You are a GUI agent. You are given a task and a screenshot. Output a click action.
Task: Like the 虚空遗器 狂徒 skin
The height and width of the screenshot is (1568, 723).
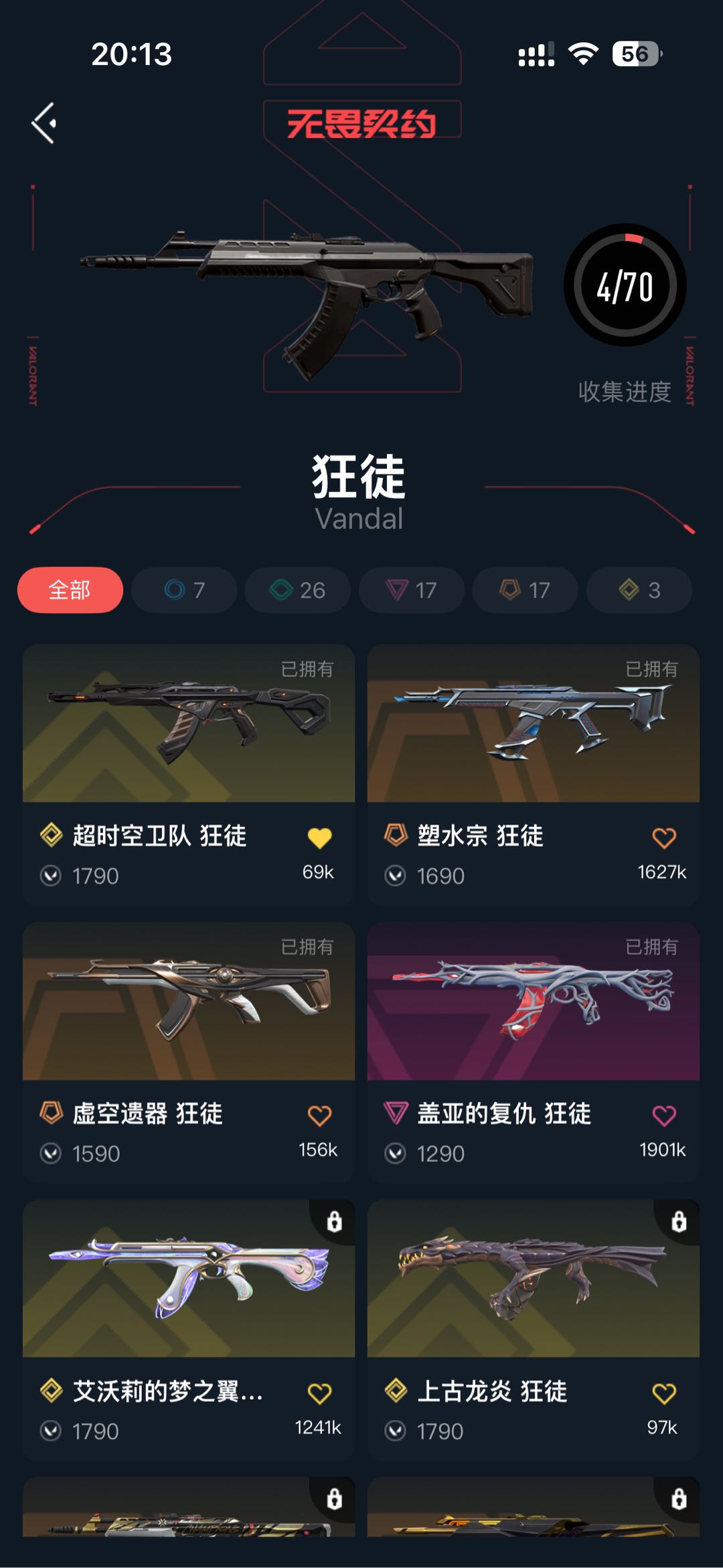319,1115
